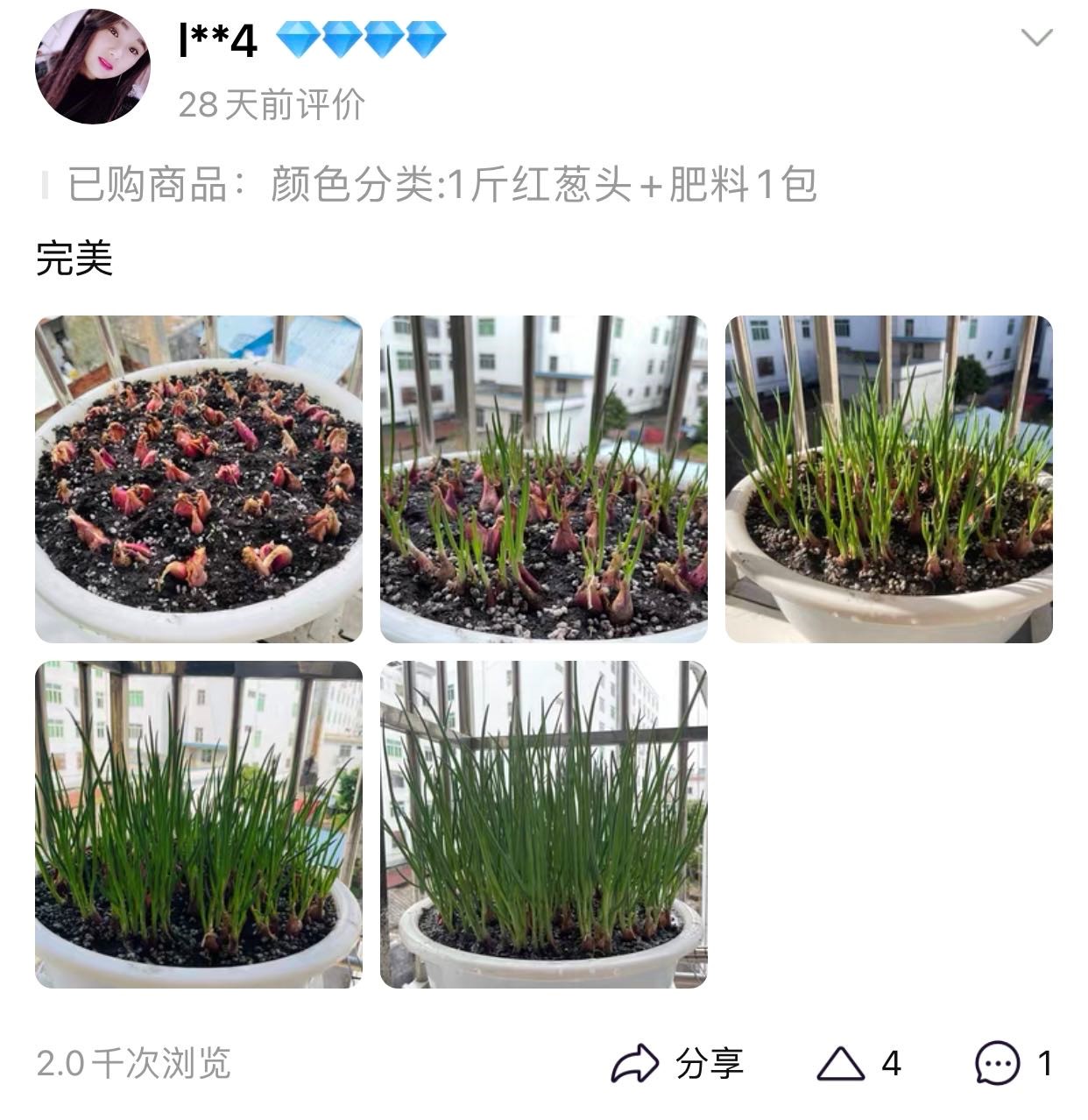Open last photo of fully grown onions
Viewport: 1088px width, 1120px height.
(x=543, y=824)
